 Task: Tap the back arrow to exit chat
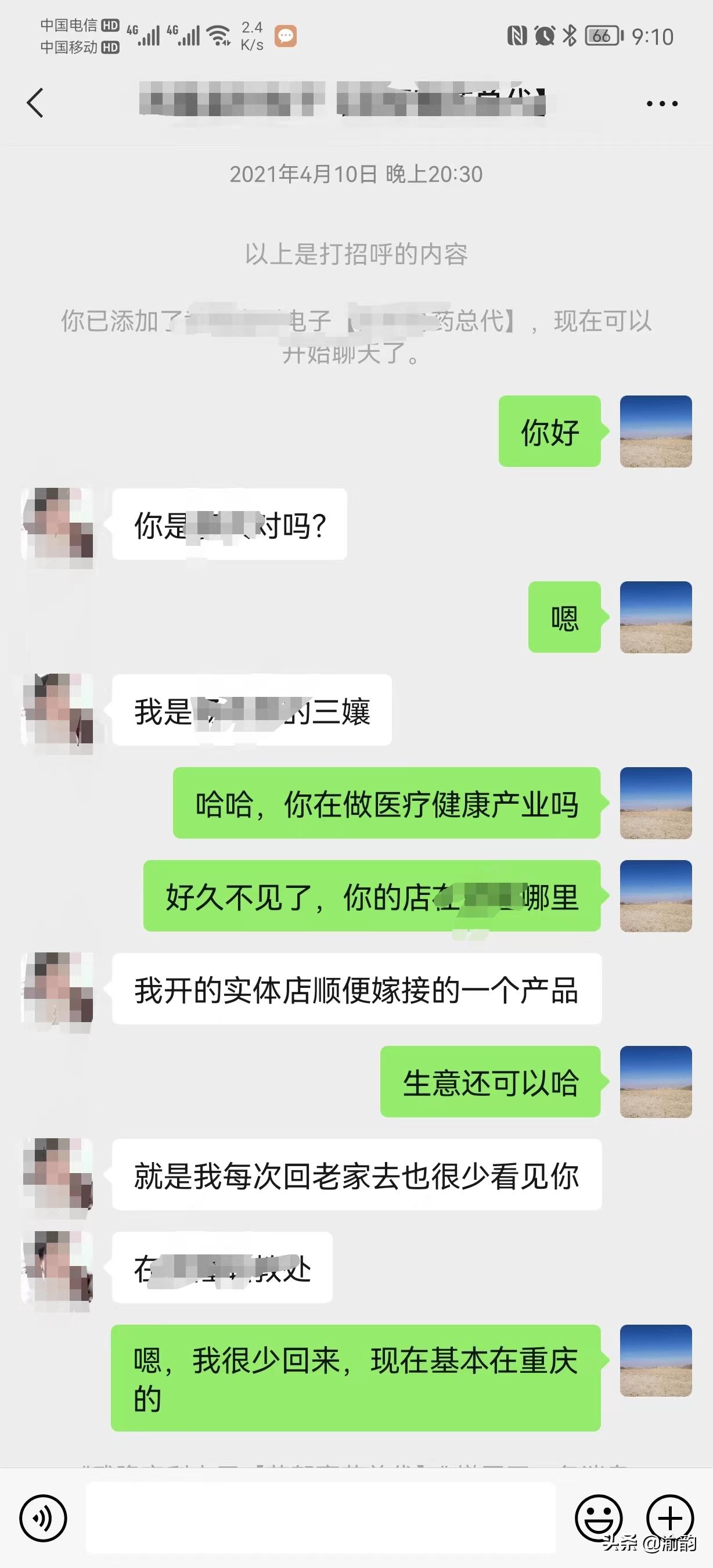(35, 102)
